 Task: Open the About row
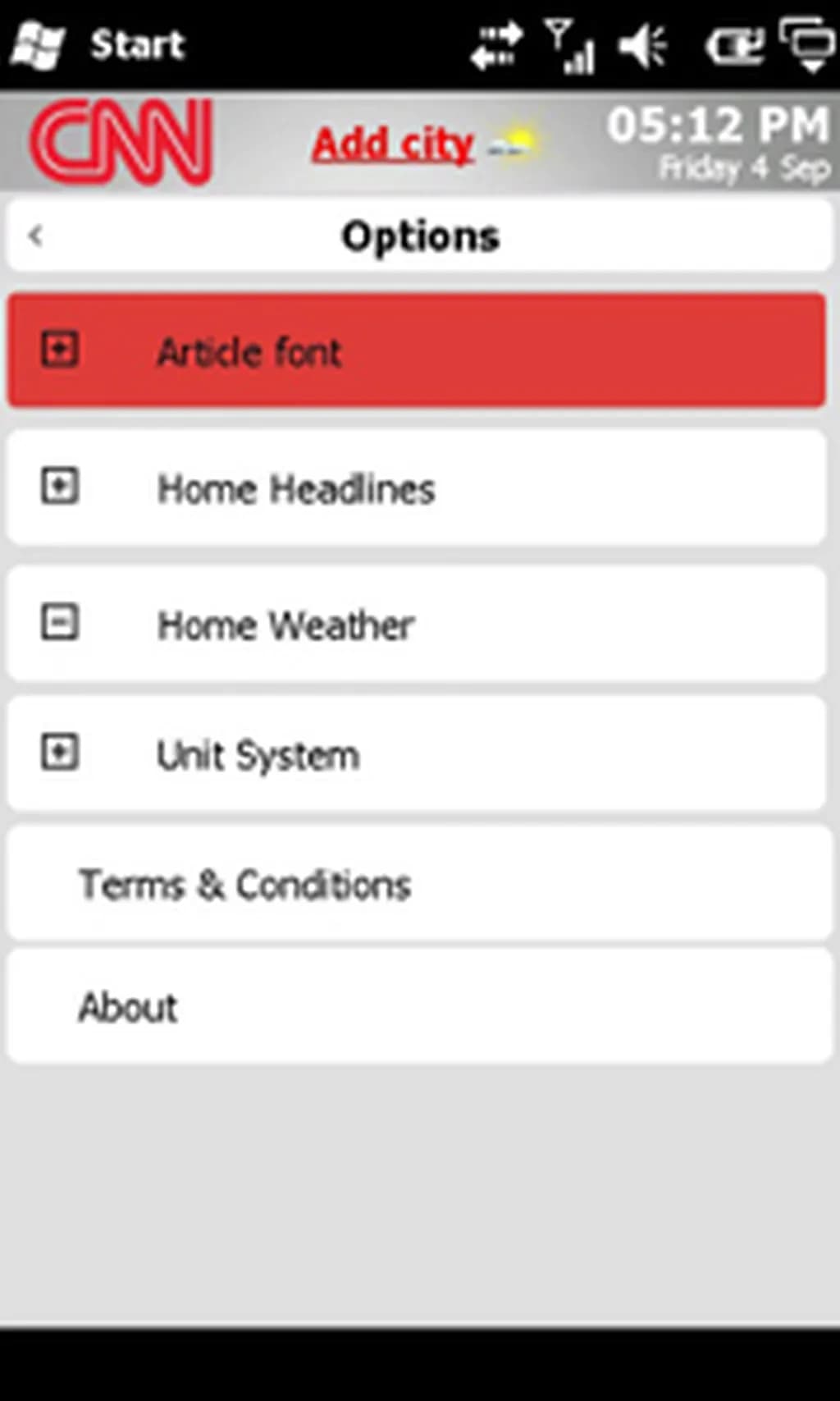pos(128,1007)
